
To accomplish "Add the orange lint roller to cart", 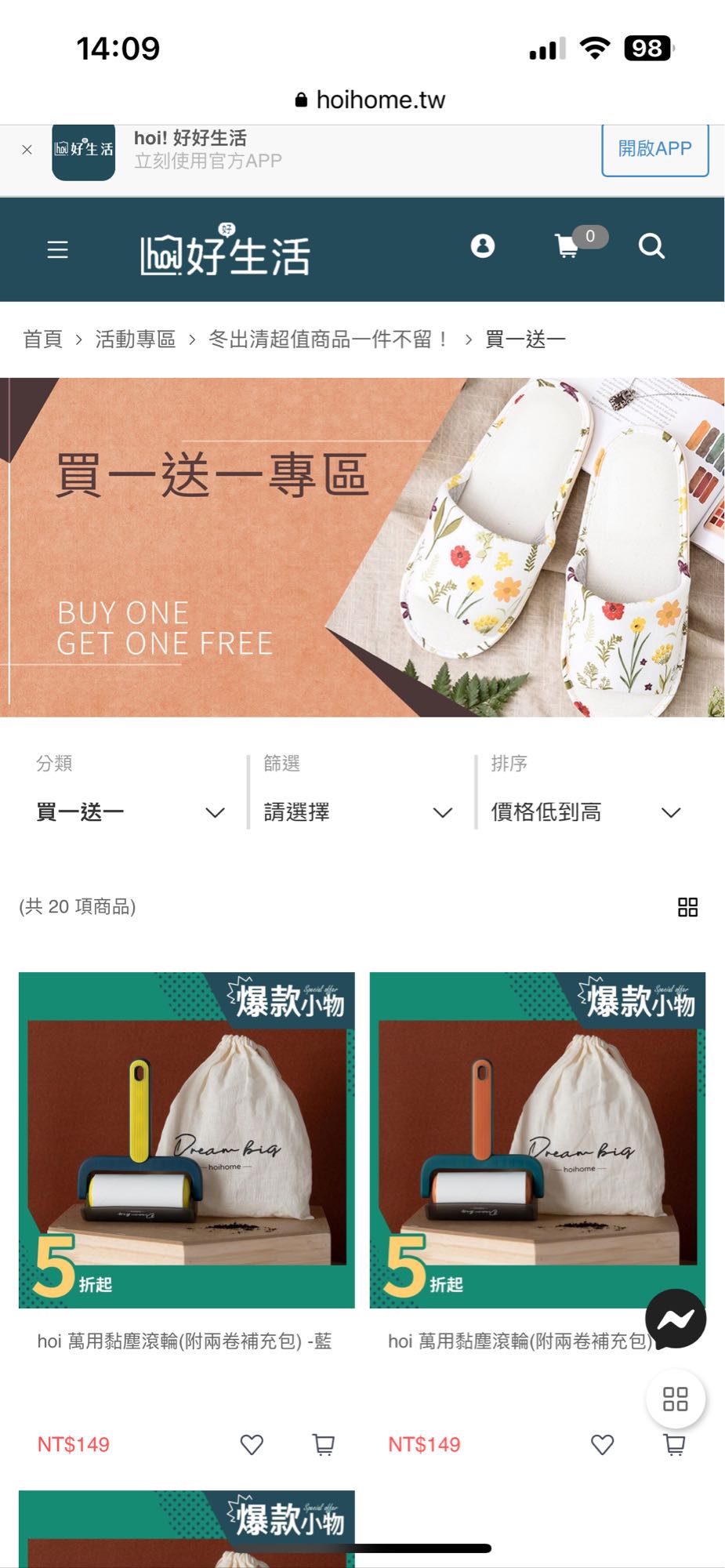I will point(671,1445).
